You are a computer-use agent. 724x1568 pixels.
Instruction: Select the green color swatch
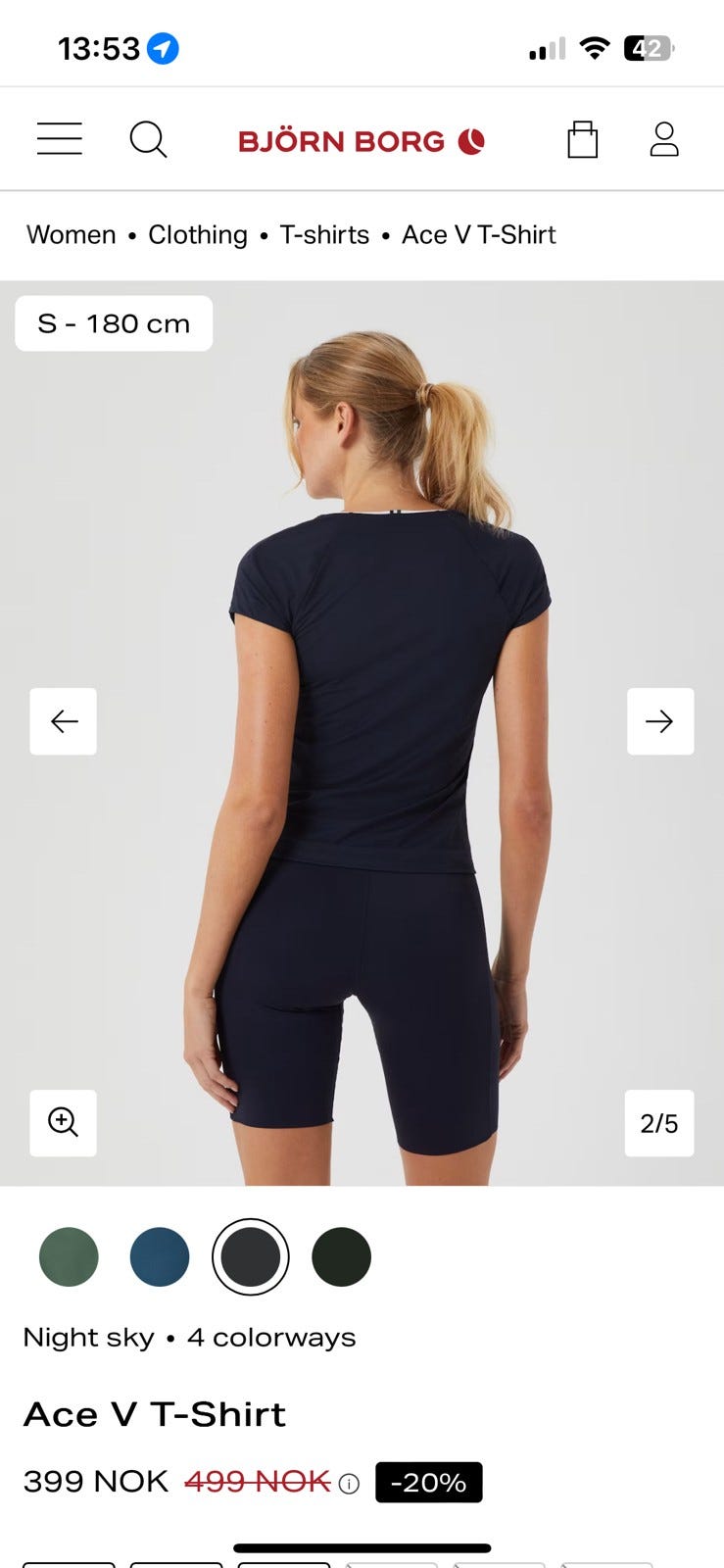[x=69, y=1256]
